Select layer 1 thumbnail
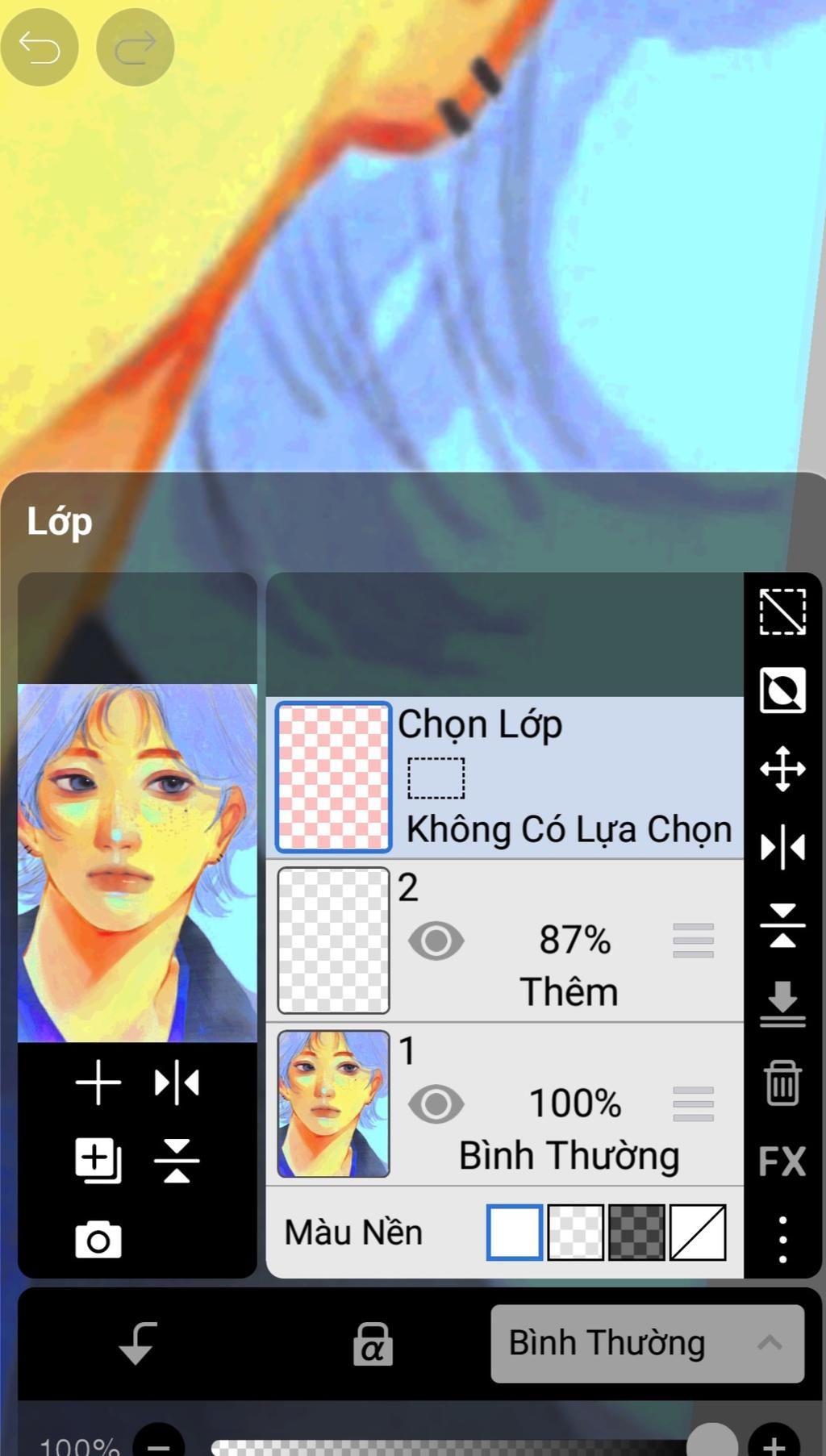 click(x=333, y=1103)
